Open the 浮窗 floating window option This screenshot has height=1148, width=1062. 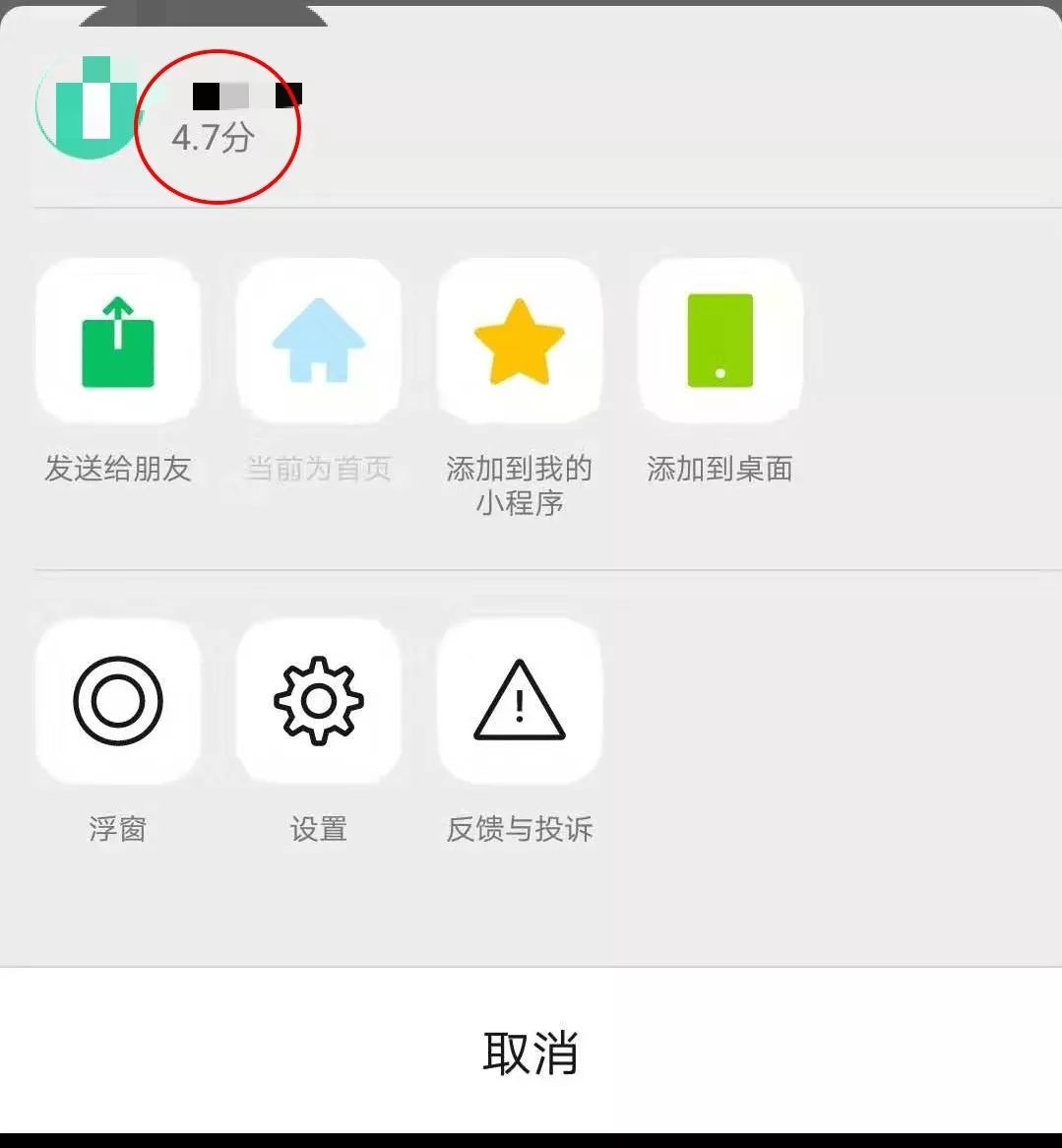point(118,701)
